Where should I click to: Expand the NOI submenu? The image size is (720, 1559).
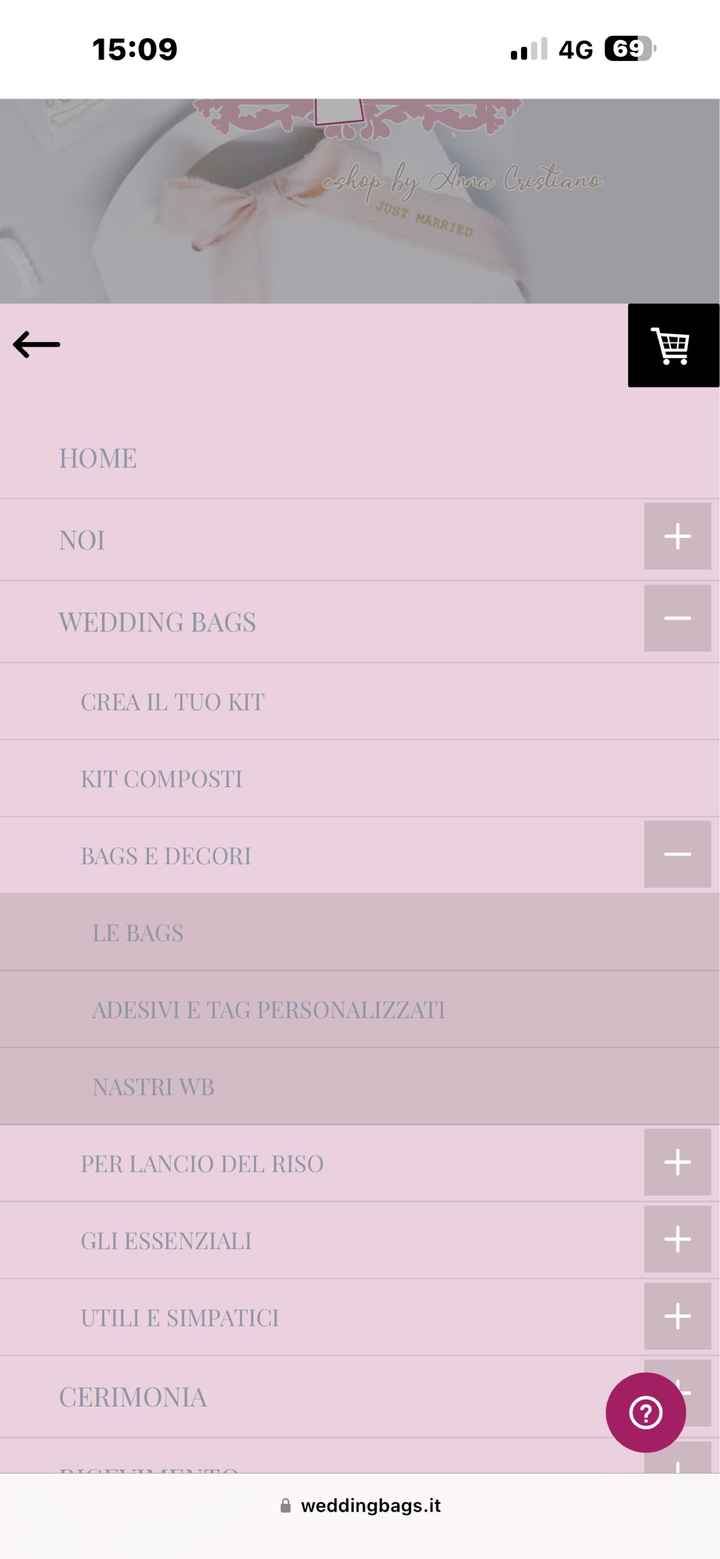pyautogui.click(x=677, y=537)
